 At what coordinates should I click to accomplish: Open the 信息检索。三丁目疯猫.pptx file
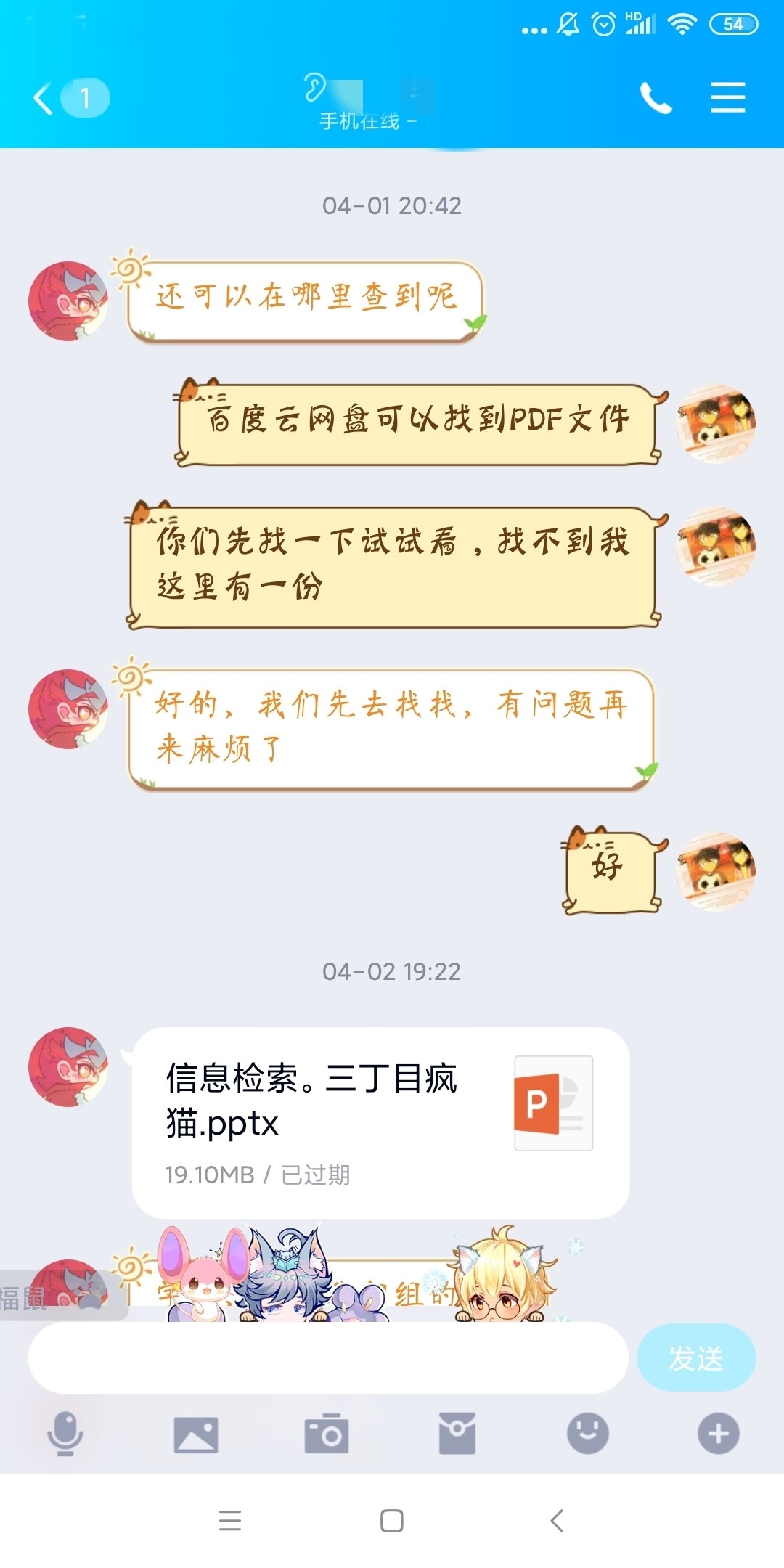tap(380, 1122)
